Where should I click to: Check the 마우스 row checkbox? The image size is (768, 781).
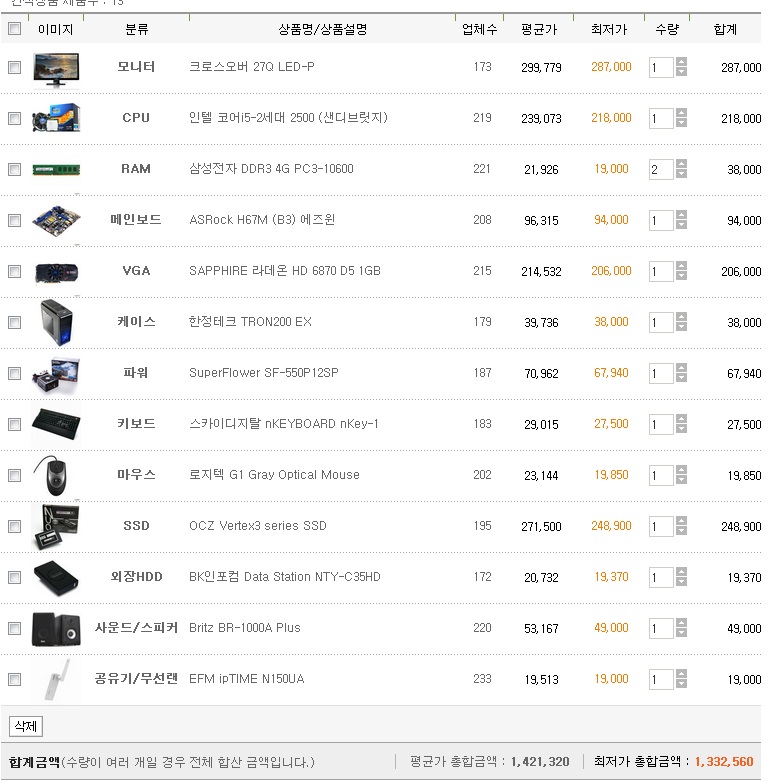pyautogui.click(x=14, y=475)
